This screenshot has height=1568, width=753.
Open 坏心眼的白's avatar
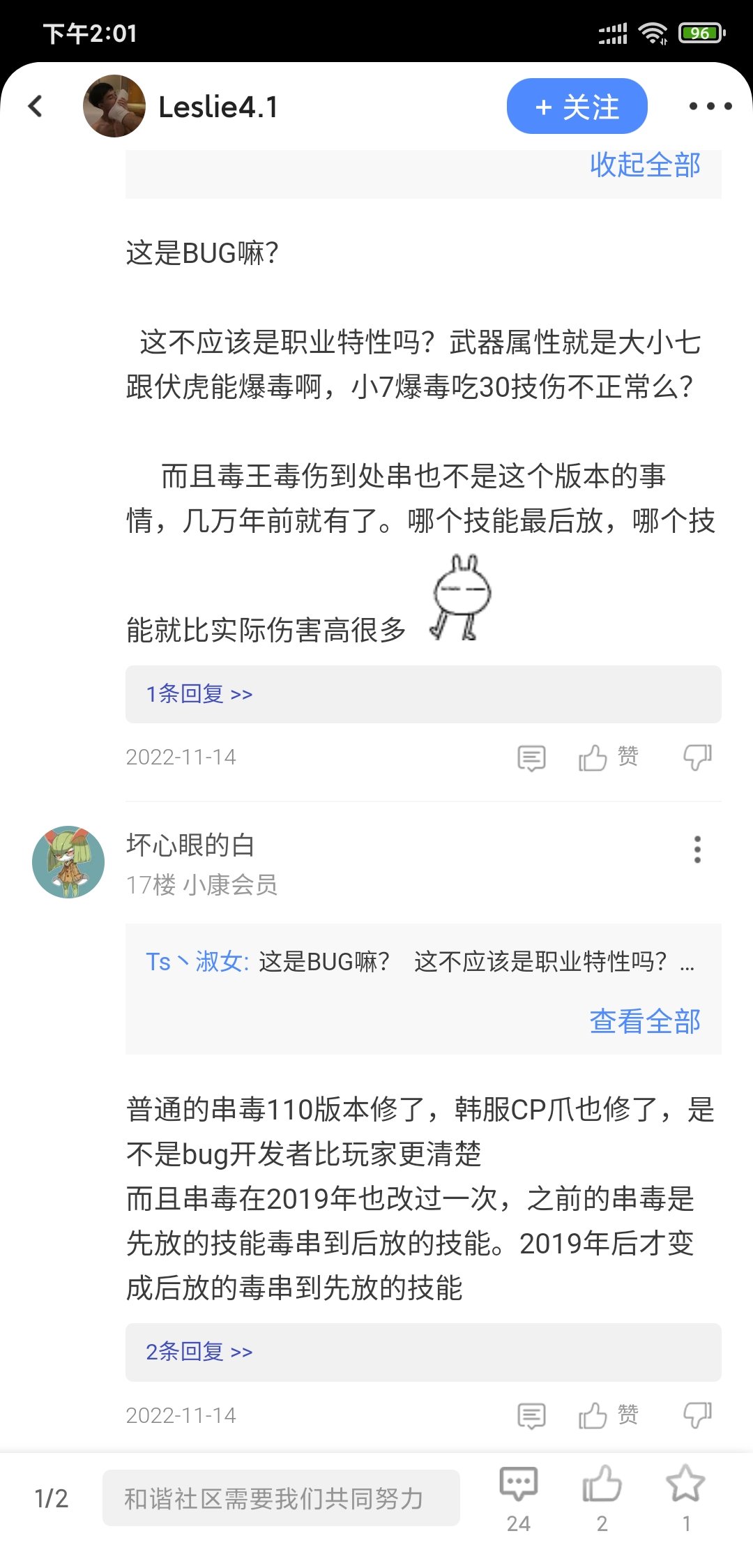click(x=68, y=862)
